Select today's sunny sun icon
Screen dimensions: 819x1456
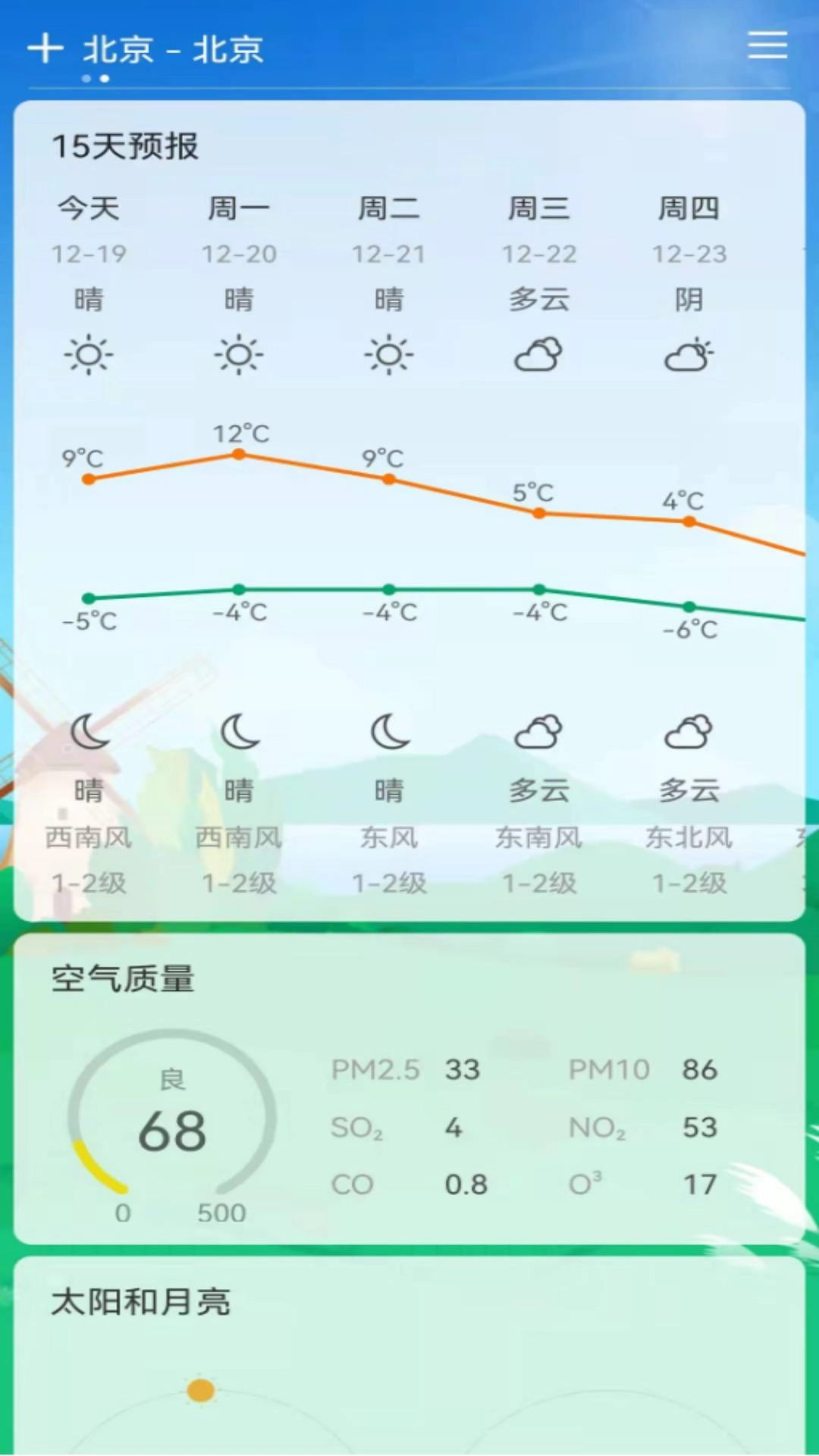tap(89, 353)
